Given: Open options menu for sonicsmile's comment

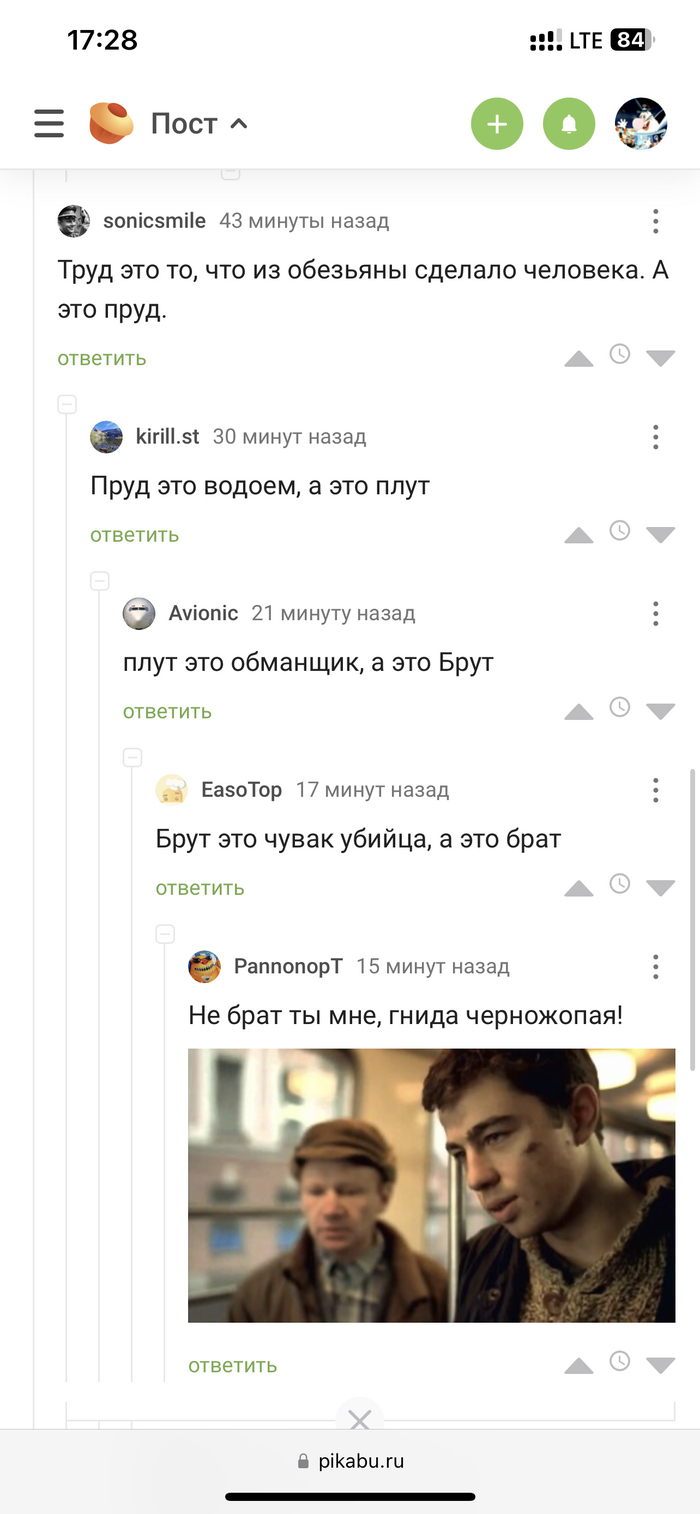Looking at the screenshot, I should pyautogui.click(x=655, y=221).
